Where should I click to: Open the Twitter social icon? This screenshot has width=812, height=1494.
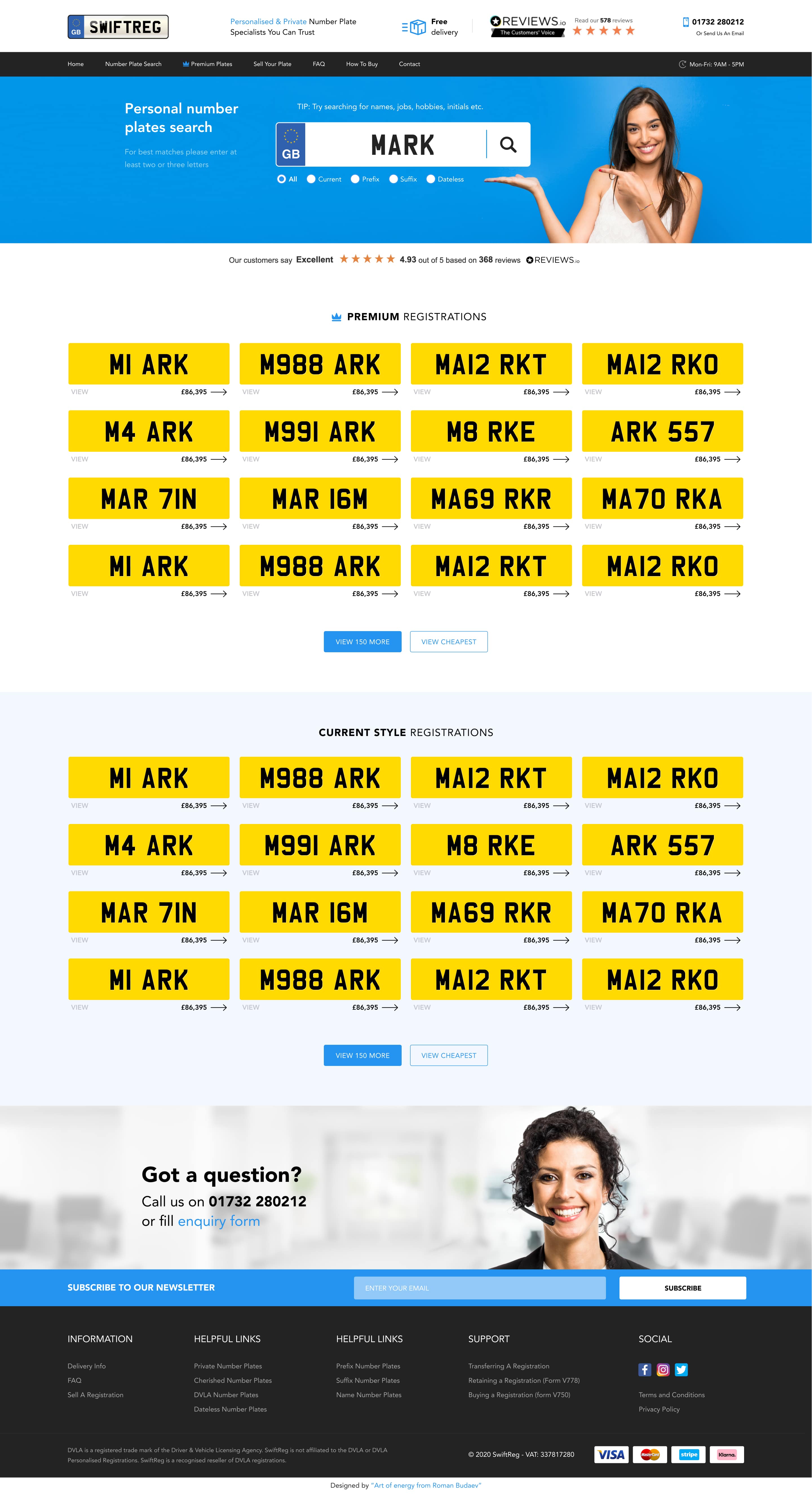(x=682, y=1369)
